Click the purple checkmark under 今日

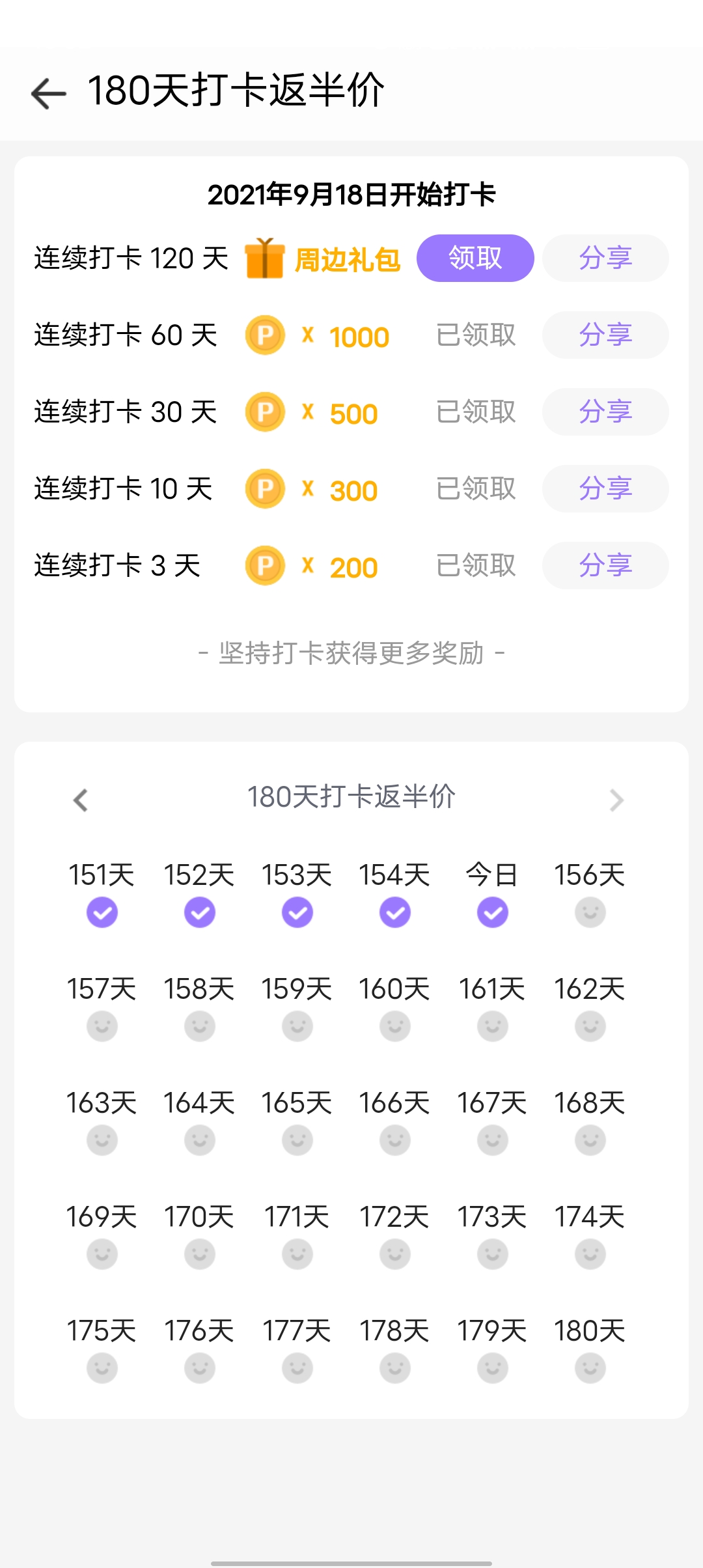pos(491,912)
